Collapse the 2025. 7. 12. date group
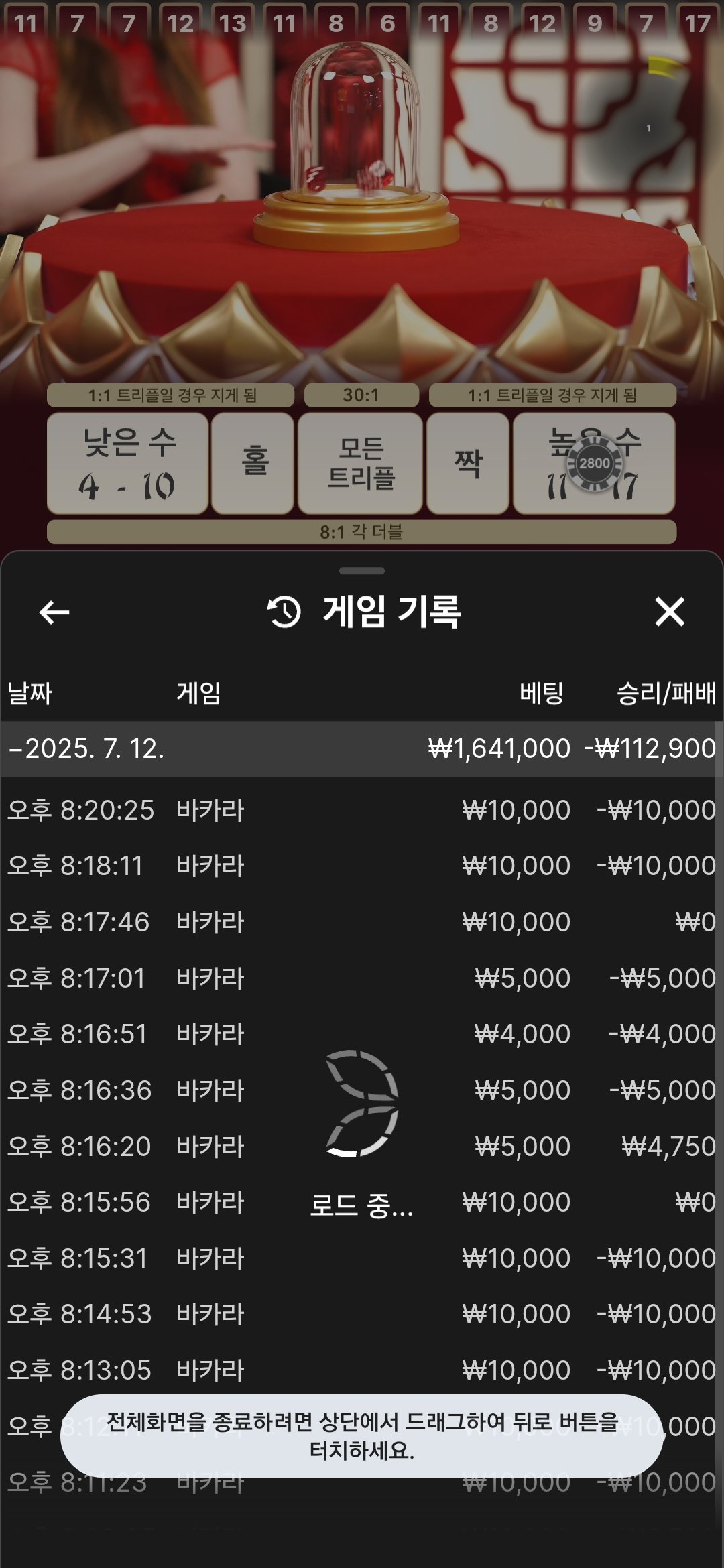 87,748
